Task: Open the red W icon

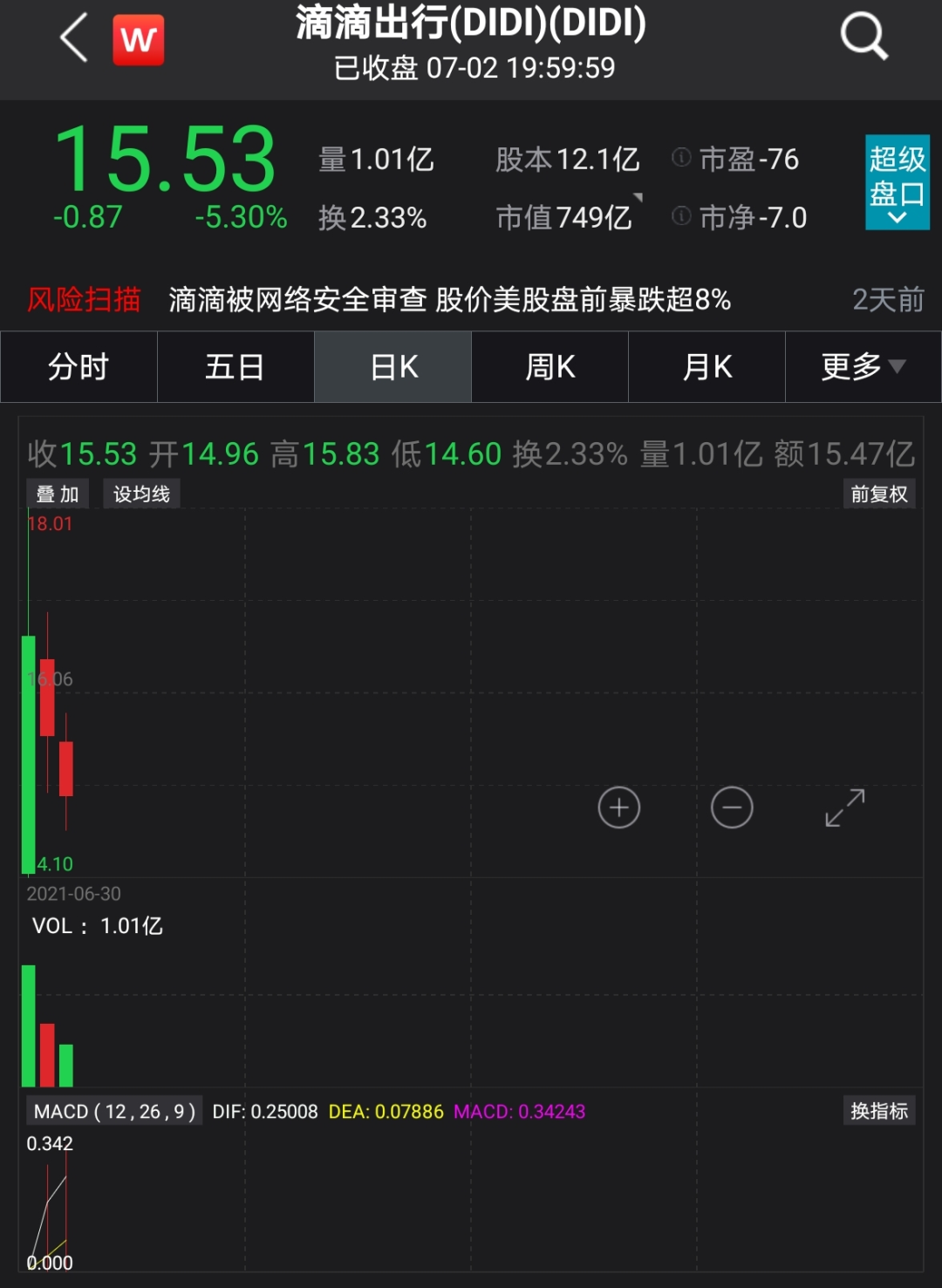Action: point(138,40)
